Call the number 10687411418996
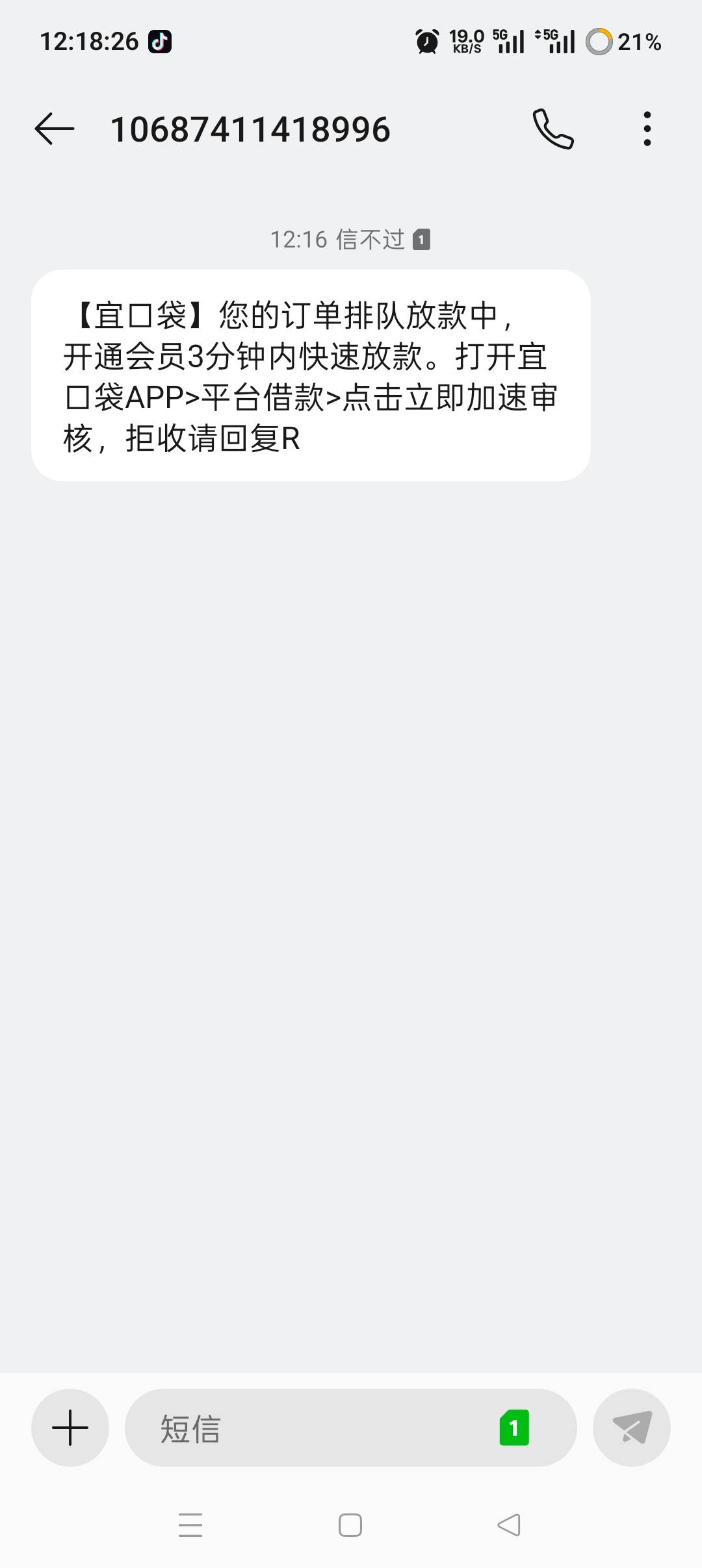 pos(553,129)
